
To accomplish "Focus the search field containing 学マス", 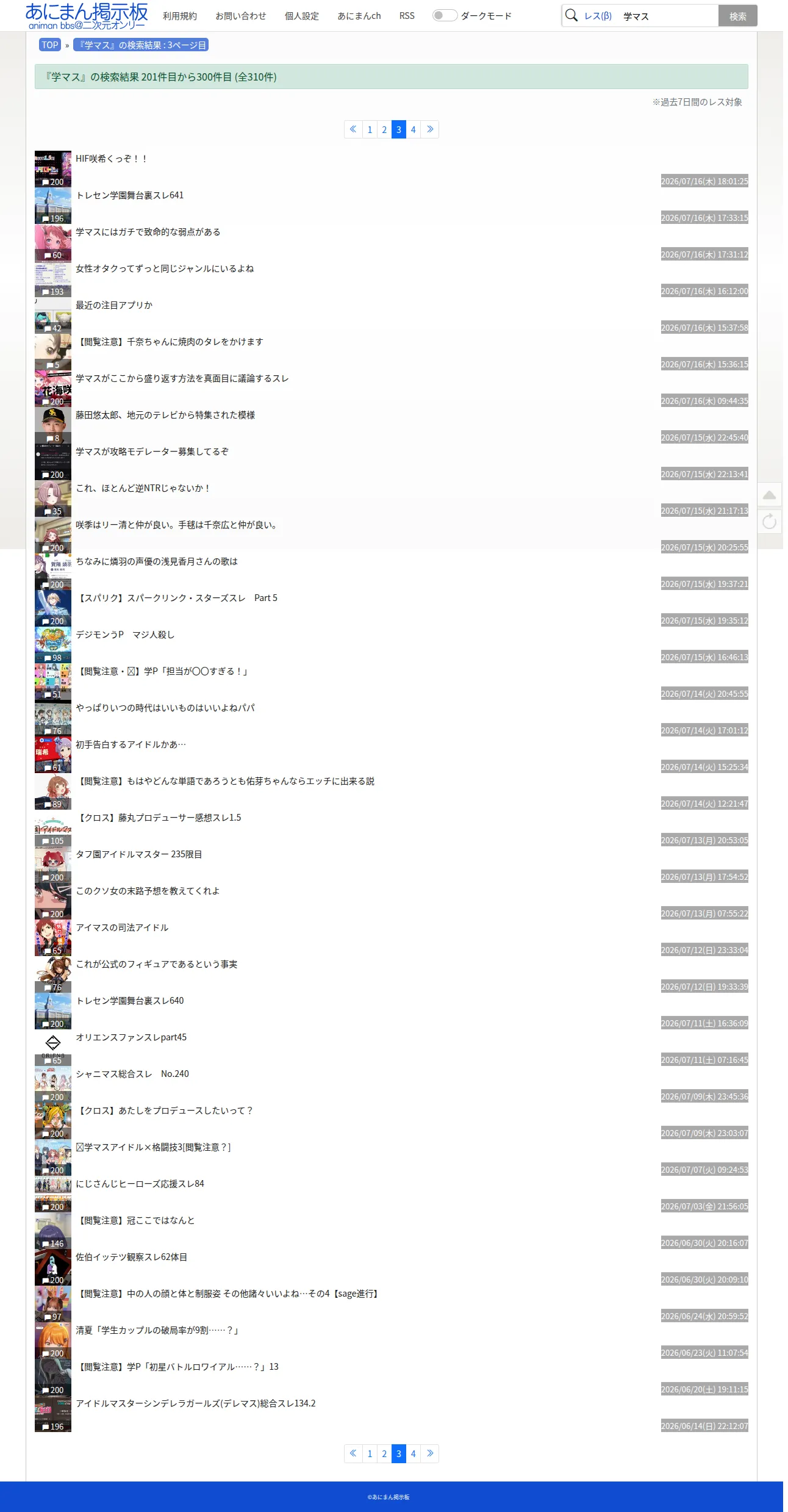I will [x=667, y=16].
